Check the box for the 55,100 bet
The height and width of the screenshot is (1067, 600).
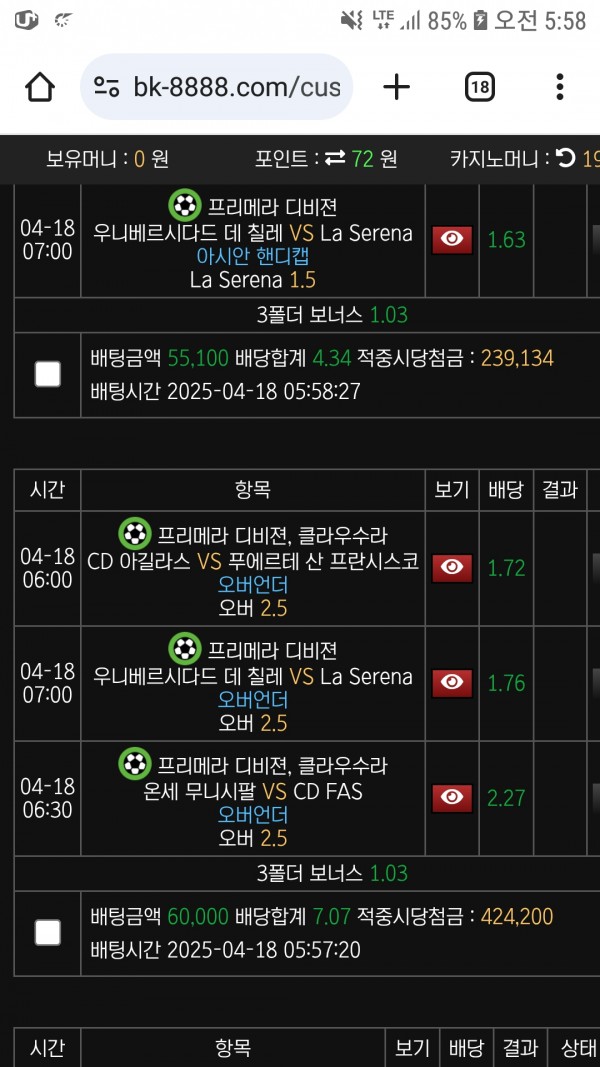[x=48, y=374]
